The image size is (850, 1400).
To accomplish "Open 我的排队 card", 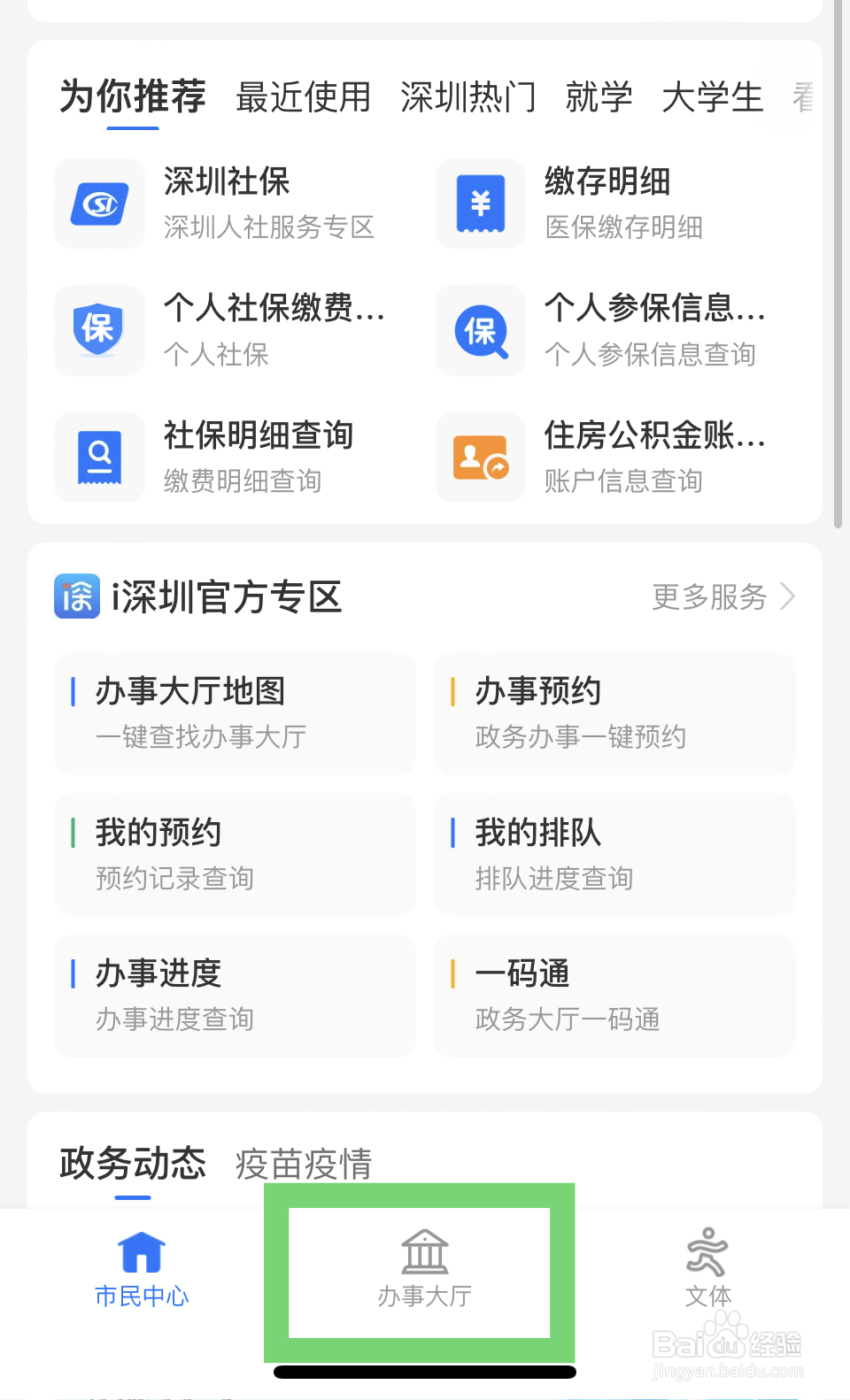I will click(x=614, y=854).
